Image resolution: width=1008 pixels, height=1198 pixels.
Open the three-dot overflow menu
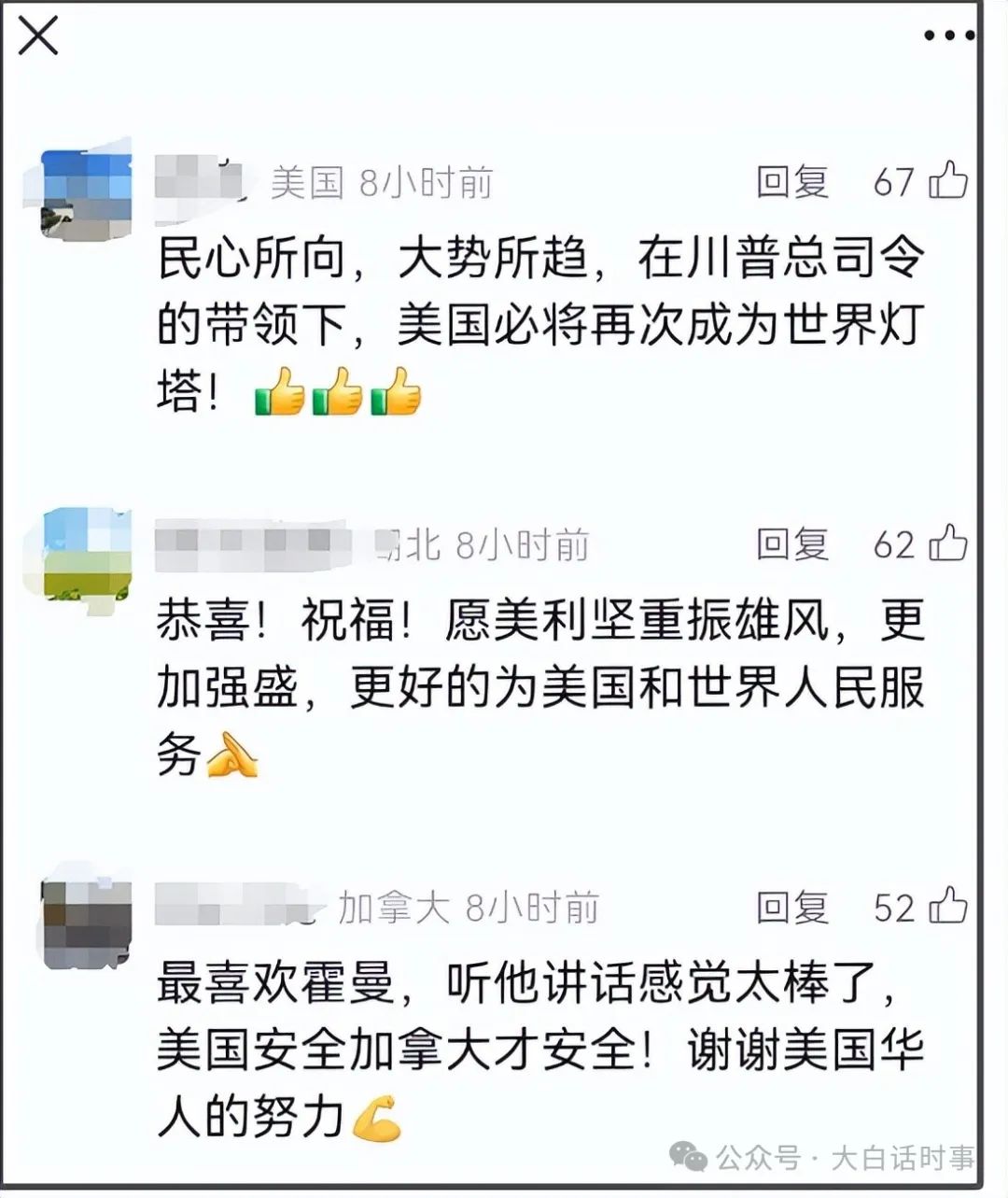[948, 36]
